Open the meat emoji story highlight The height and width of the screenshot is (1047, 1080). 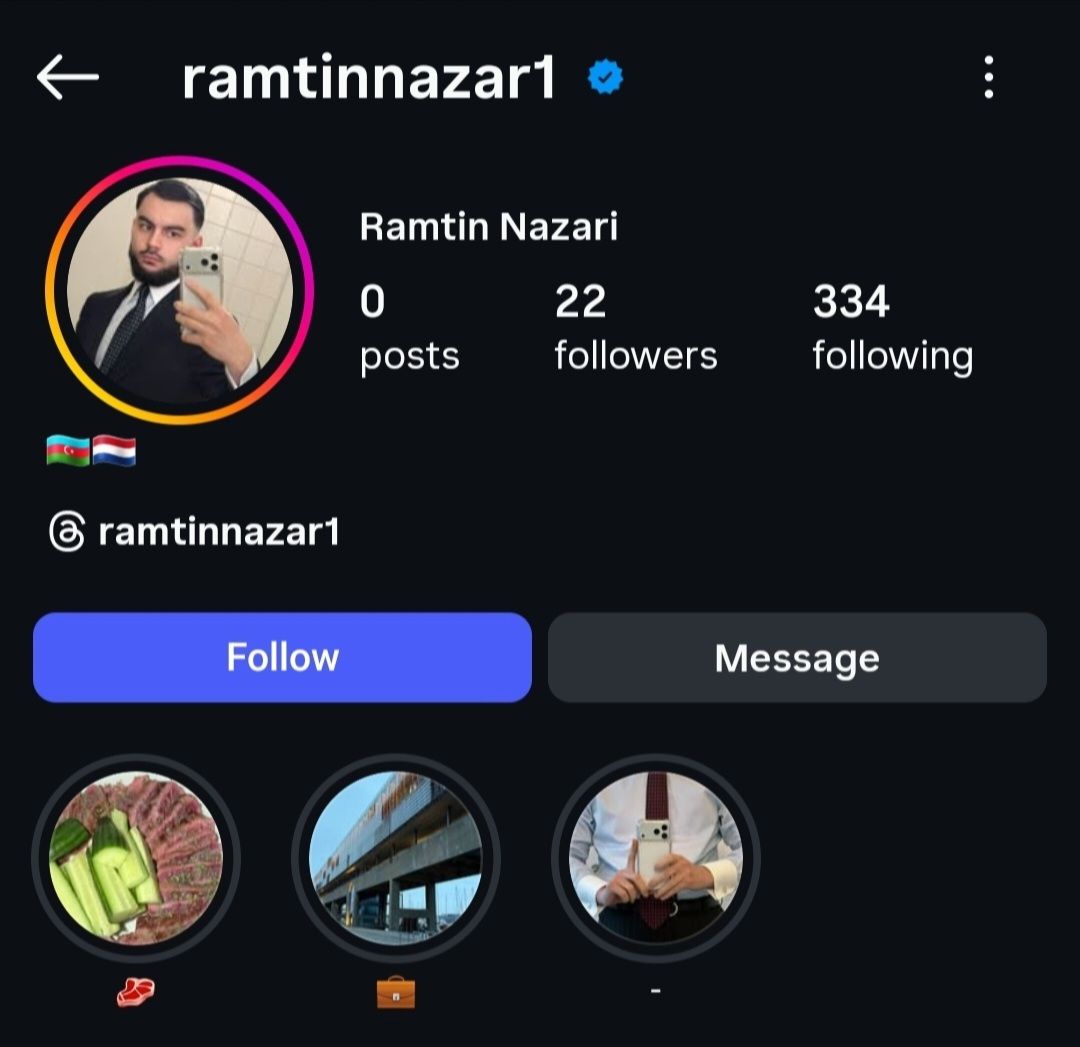pos(136,859)
